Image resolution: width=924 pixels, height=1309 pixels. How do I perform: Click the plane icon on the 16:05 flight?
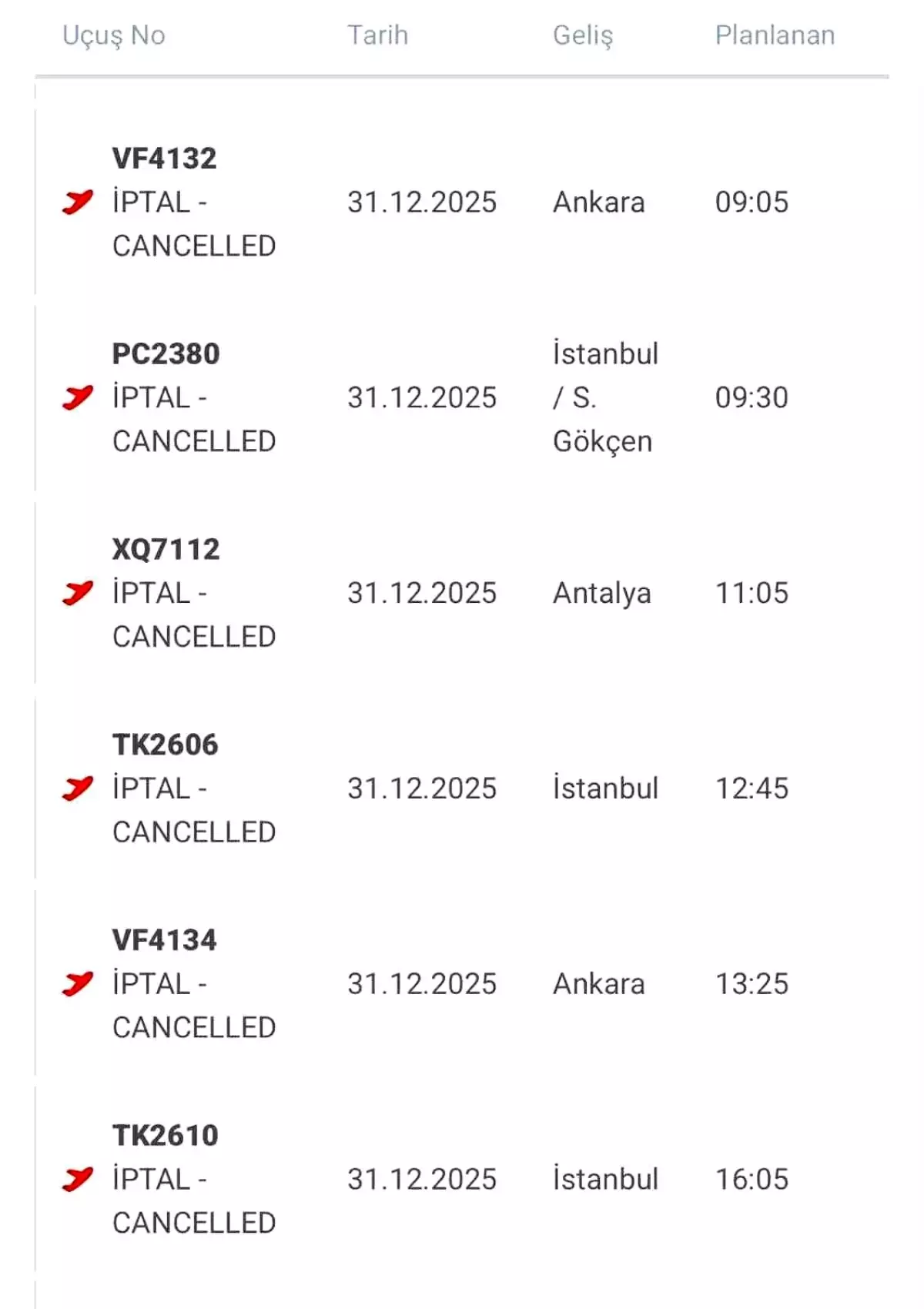[76, 1179]
